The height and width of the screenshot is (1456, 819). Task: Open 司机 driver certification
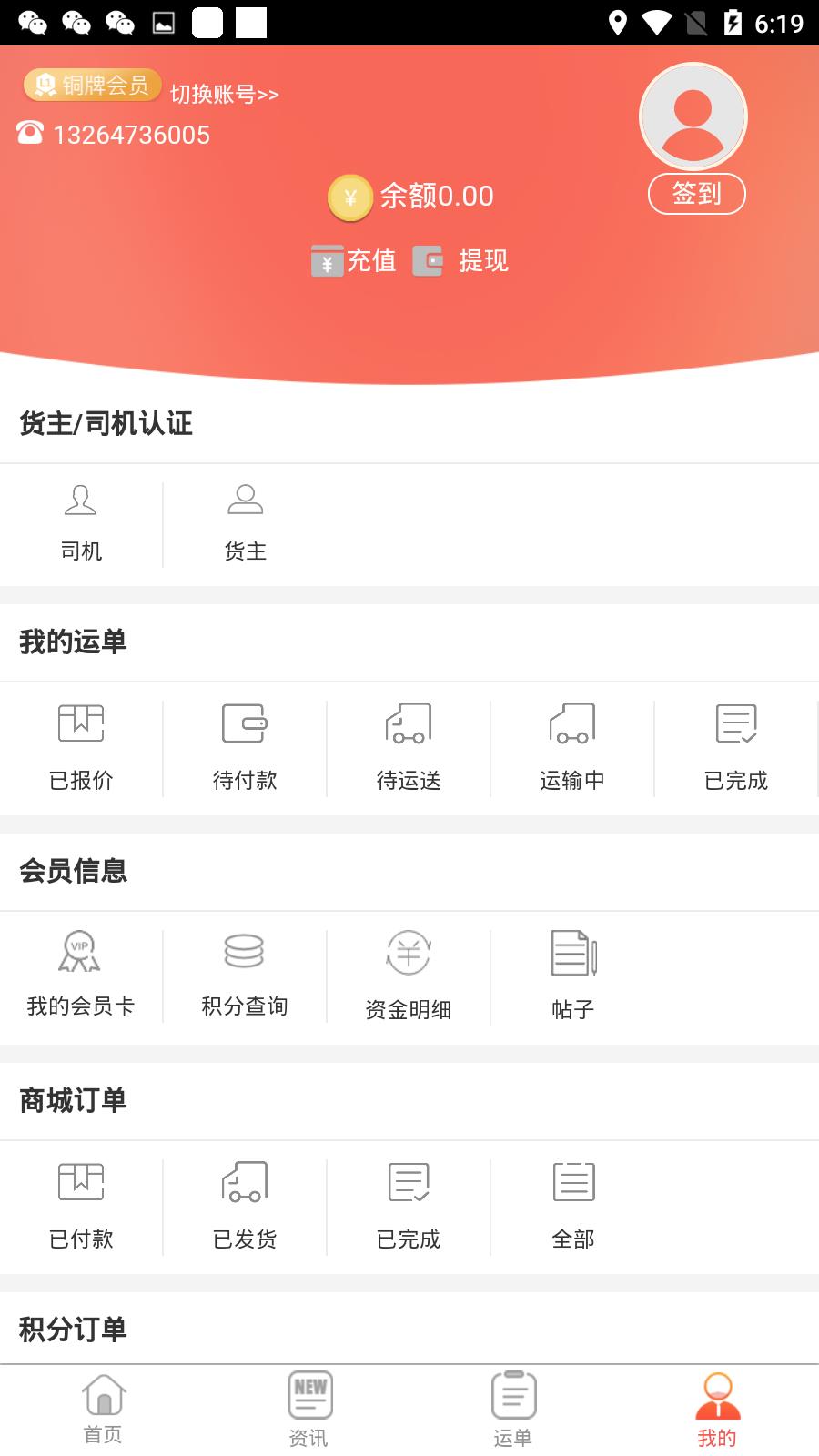pyautogui.click(x=81, y=523)
